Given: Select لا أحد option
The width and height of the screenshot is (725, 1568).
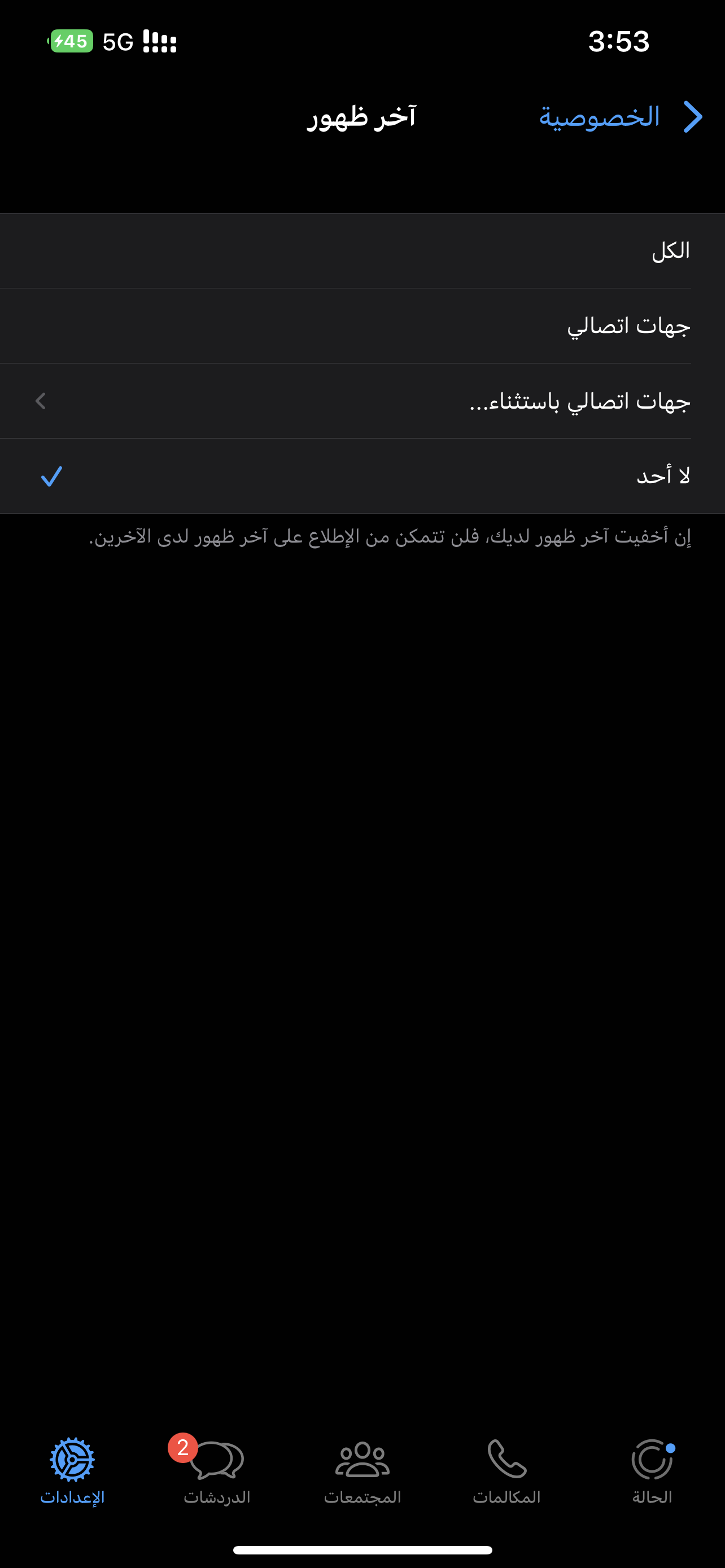Looking at the screenshot, I should (362, 476).
